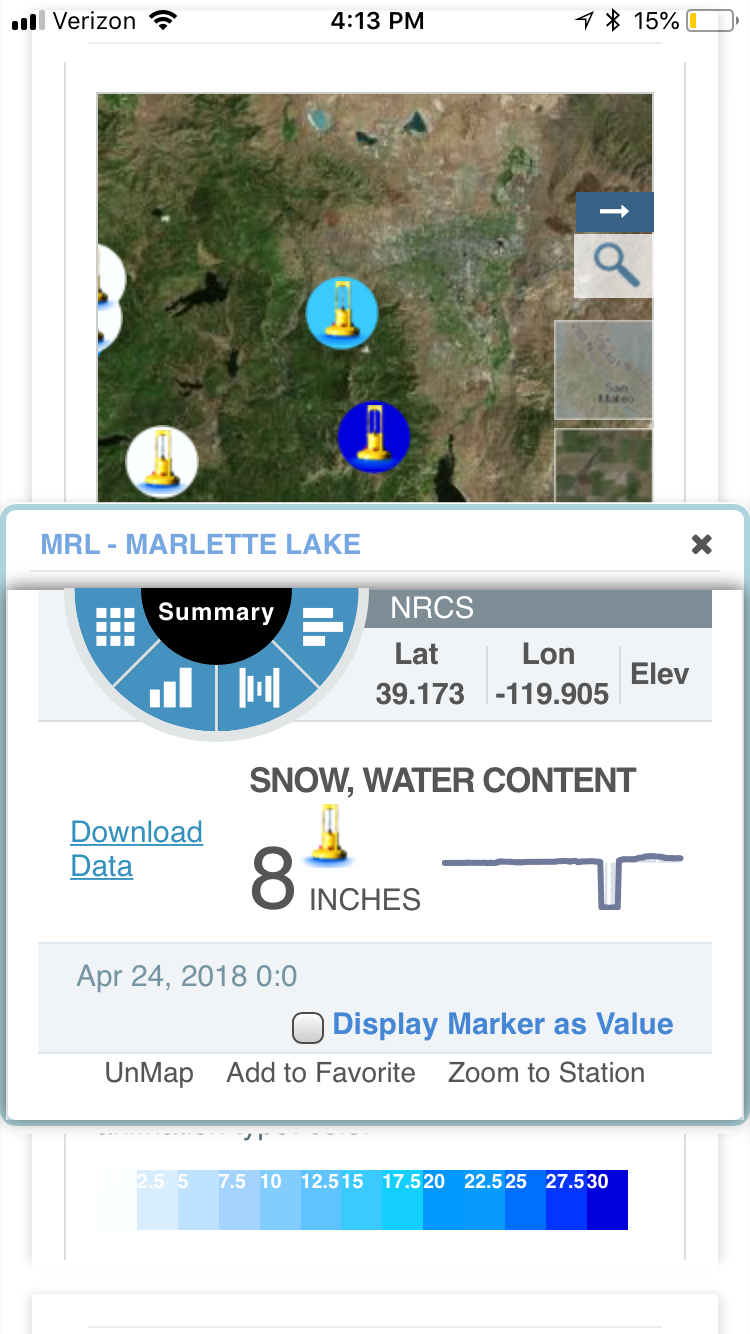
Task: Tap Zoom to Station
Action: (x=546, y=1073)
